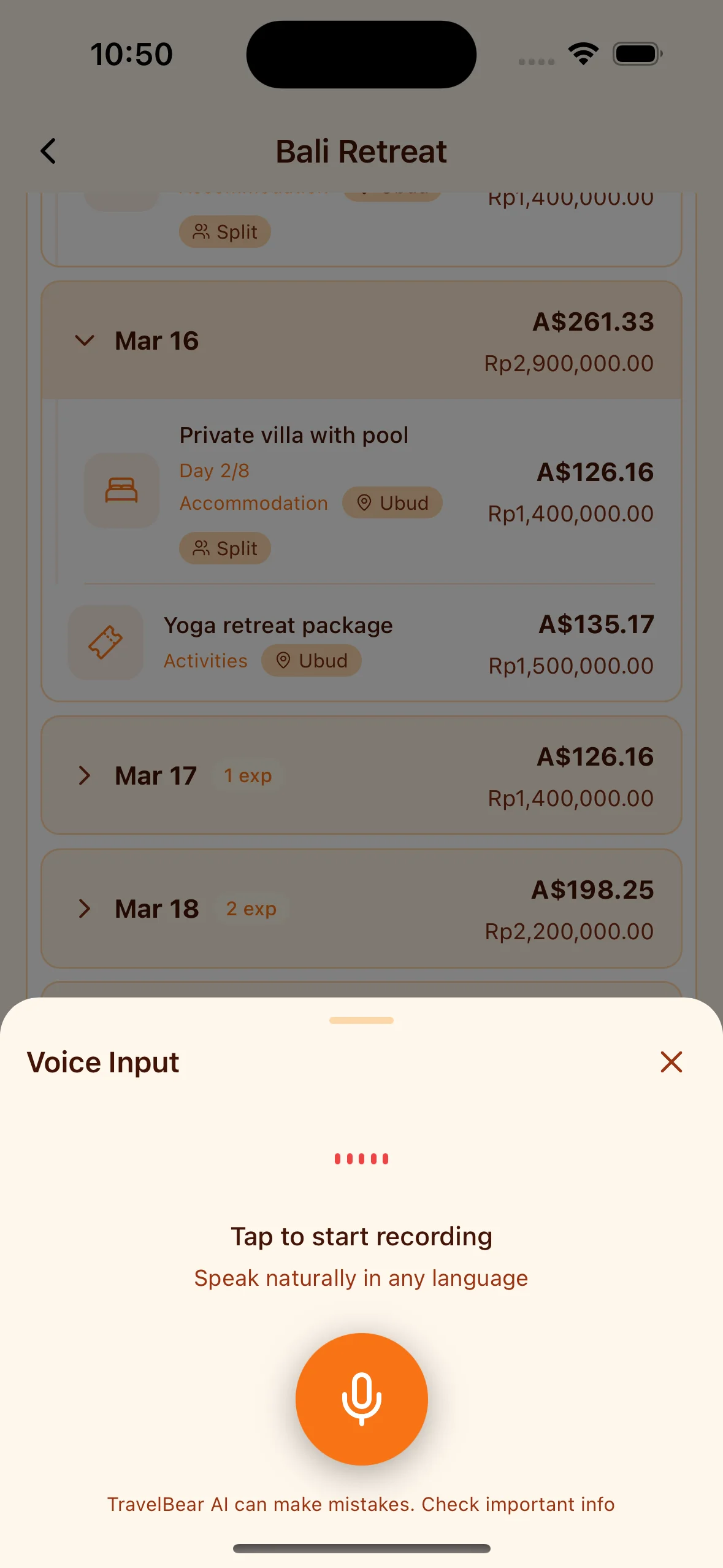Tap the location pin beside Activities
723x1568 pixels.
click(284, 661)
